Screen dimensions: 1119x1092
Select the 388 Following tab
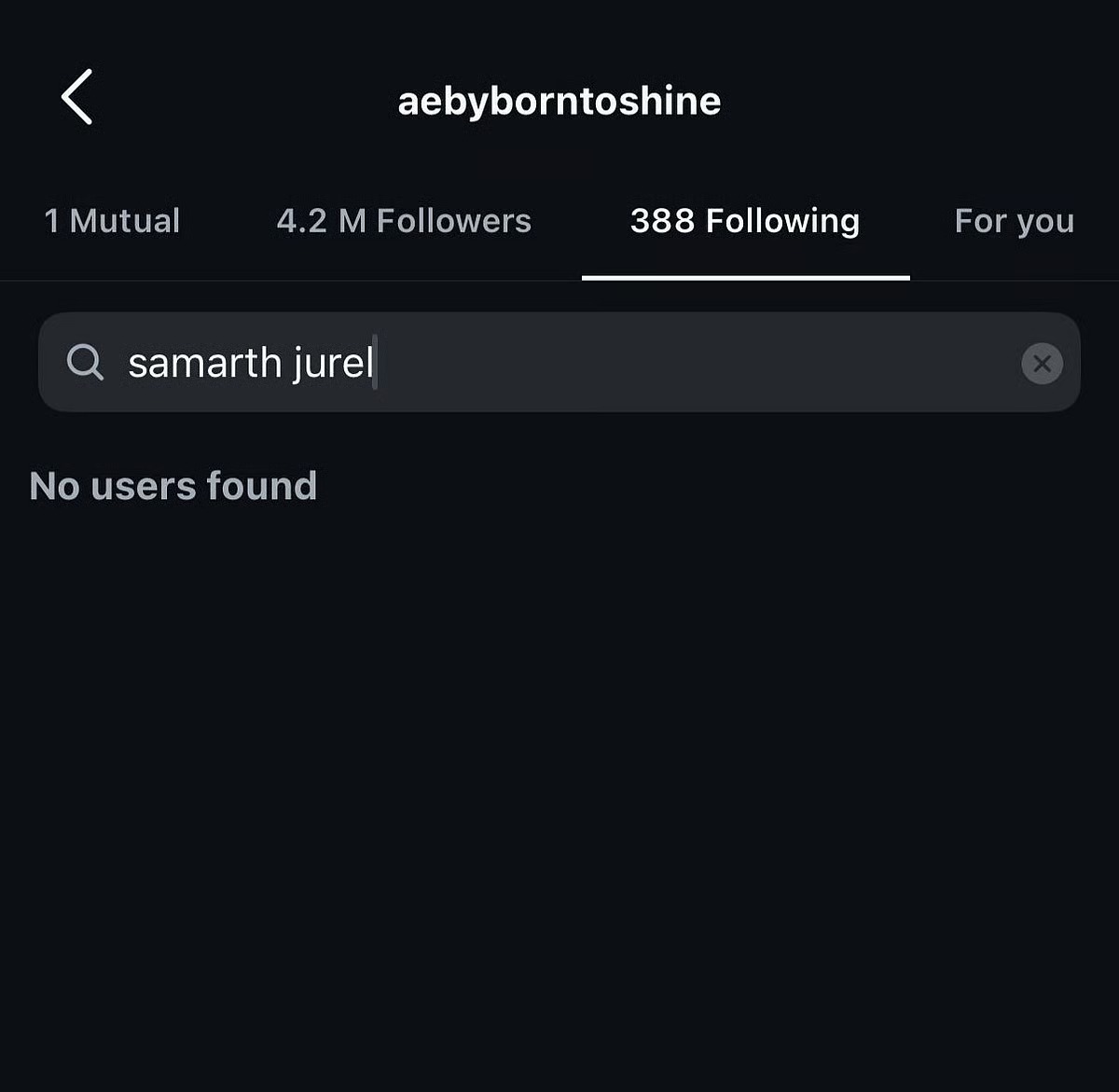click(x=745, y=221)
